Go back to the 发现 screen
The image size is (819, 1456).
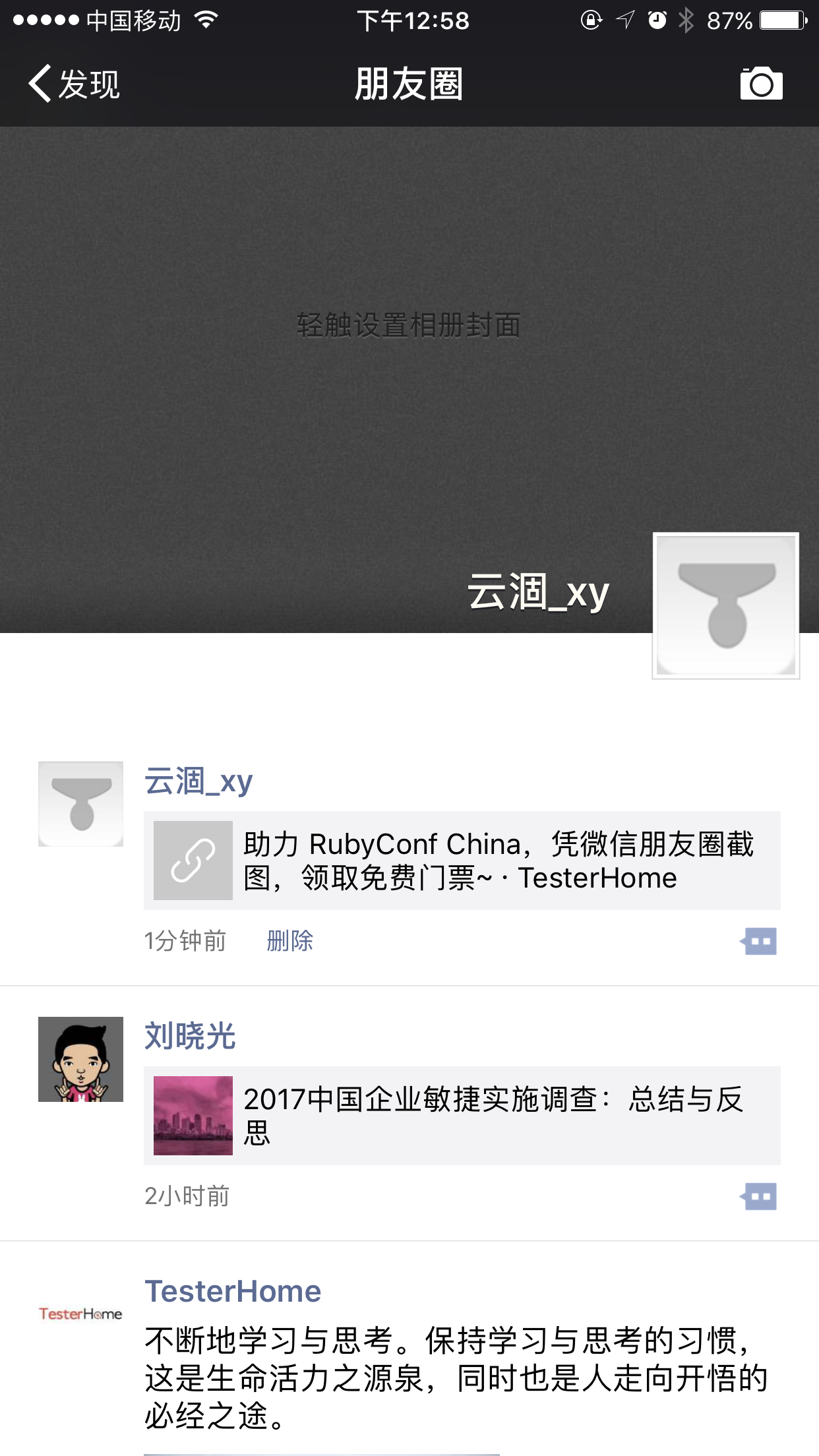[x=74, y=84]
